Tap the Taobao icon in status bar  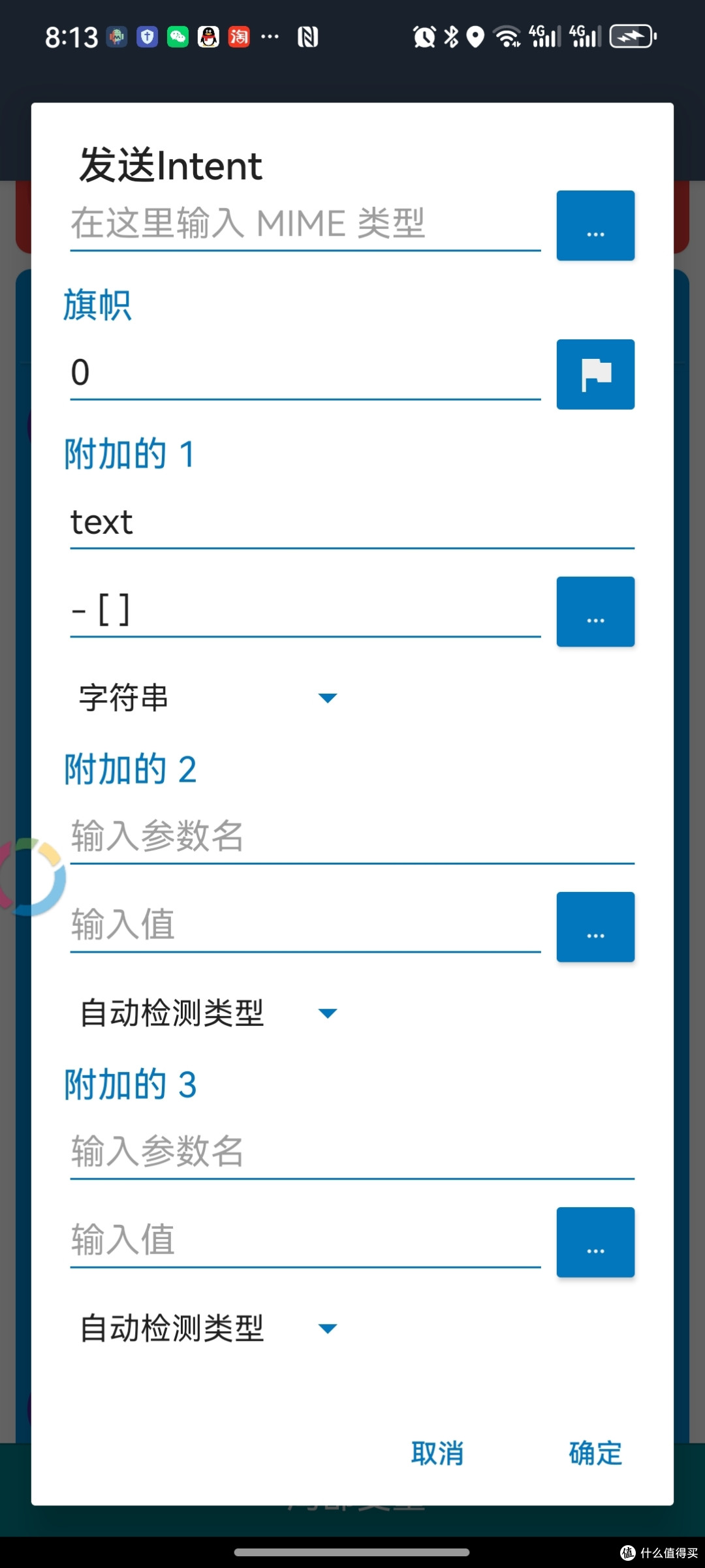[239, 37]
